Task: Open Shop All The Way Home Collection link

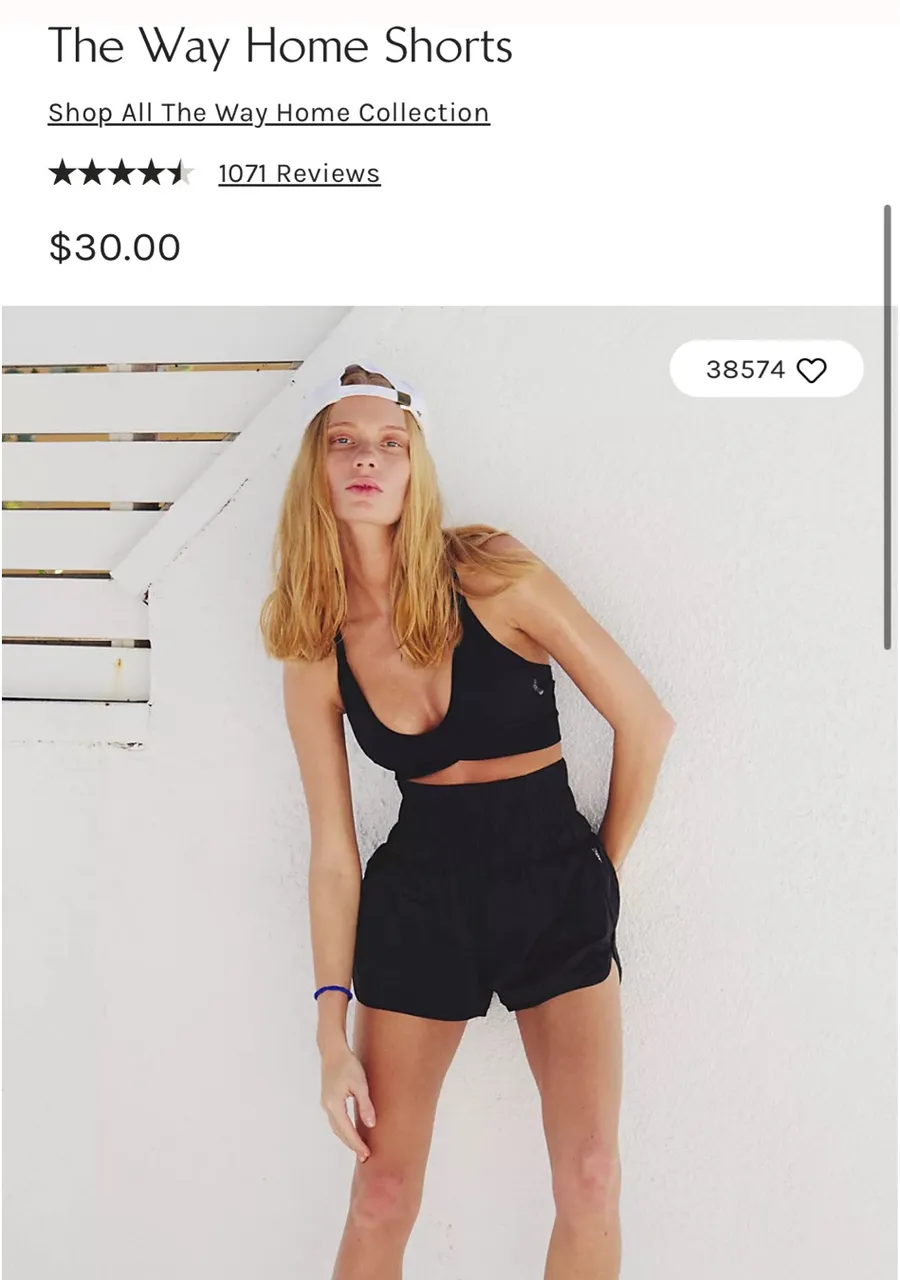Action: pos(269,113)
